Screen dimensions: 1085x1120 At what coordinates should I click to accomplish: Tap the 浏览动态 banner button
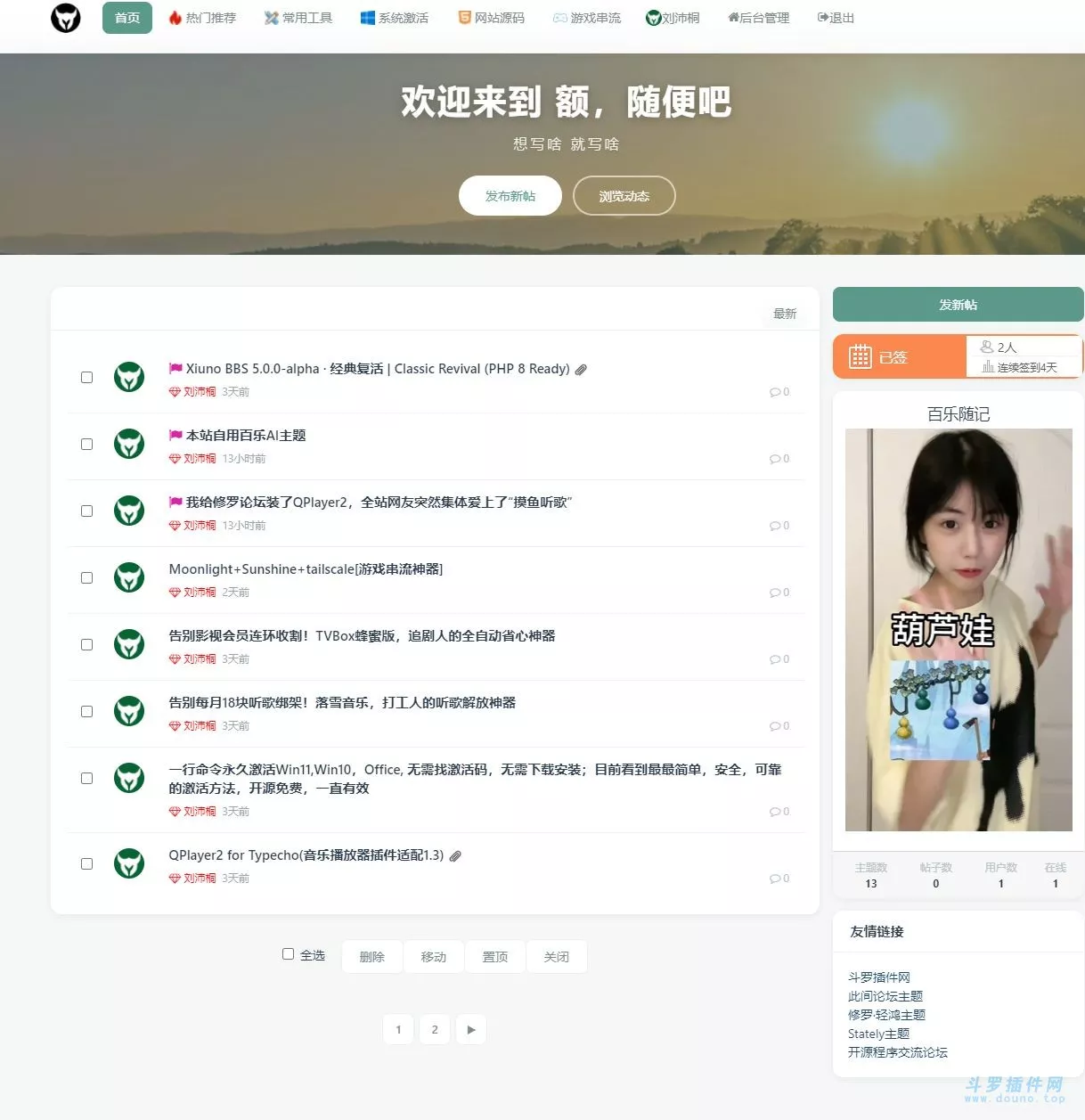click(x=624, y=196)
